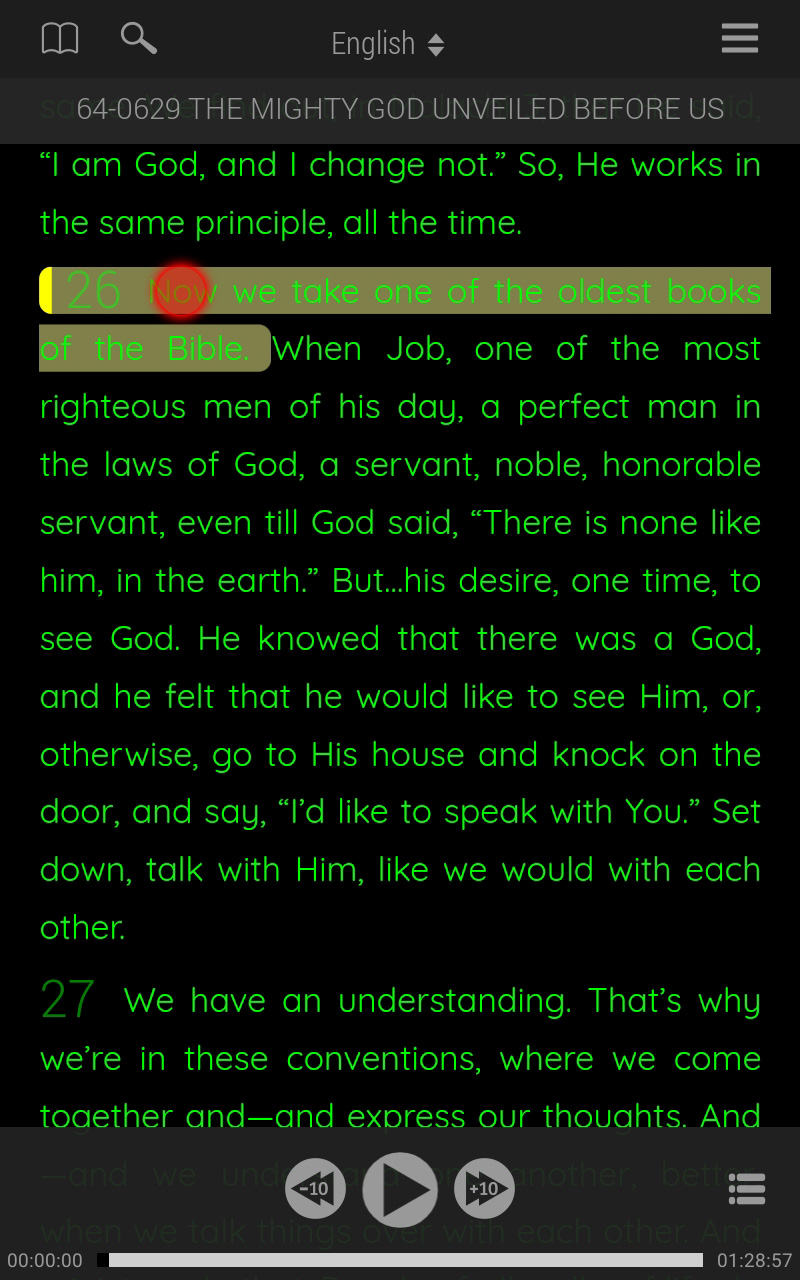Open the hamburger menu

(x=740, y=39)
